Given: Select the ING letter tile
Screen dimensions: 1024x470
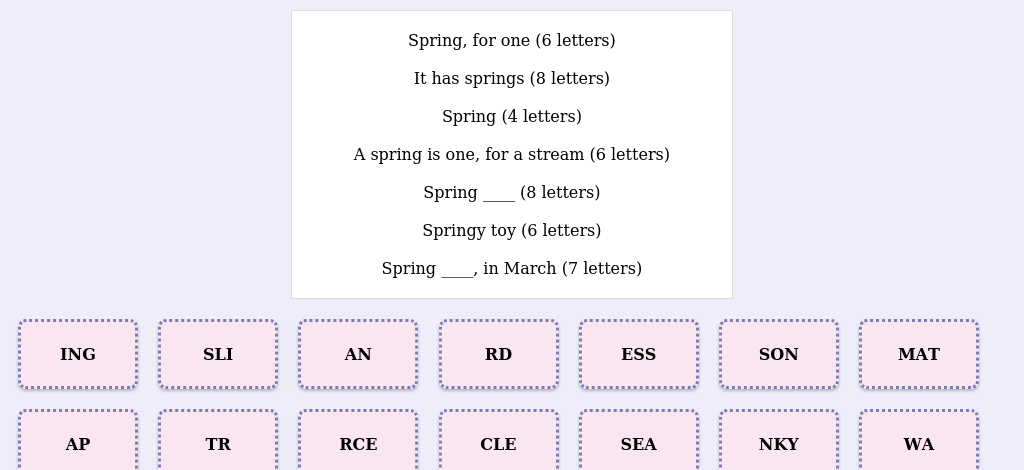Looking at the screenshot, I should (x=78, y=354).
